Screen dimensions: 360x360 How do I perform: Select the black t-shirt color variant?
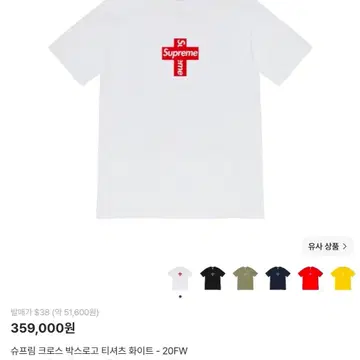(x=213, y=278)
